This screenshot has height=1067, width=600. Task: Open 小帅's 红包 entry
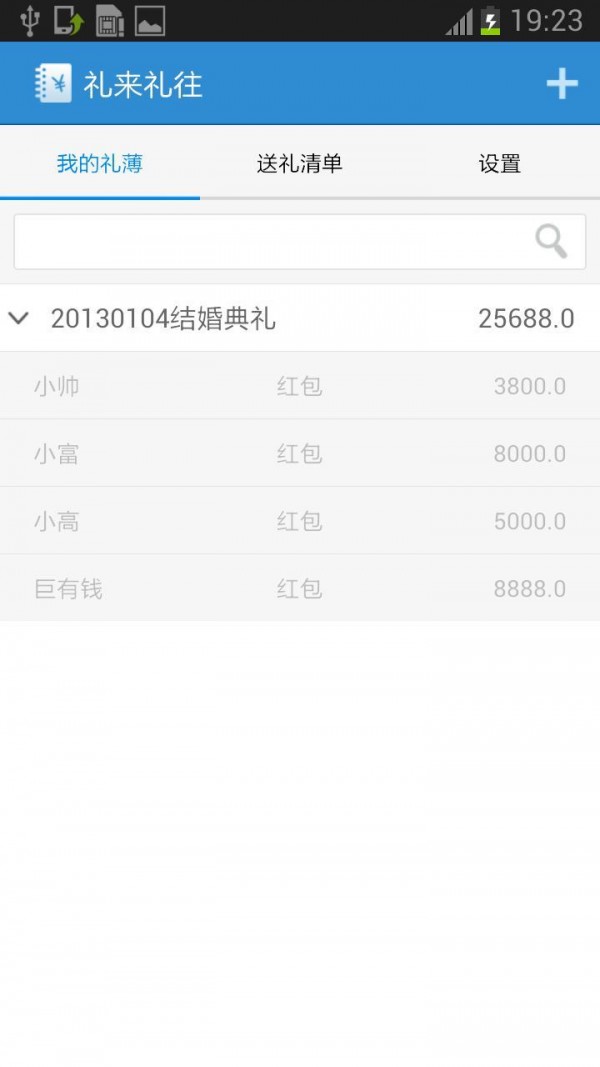[x=300, y=386]
